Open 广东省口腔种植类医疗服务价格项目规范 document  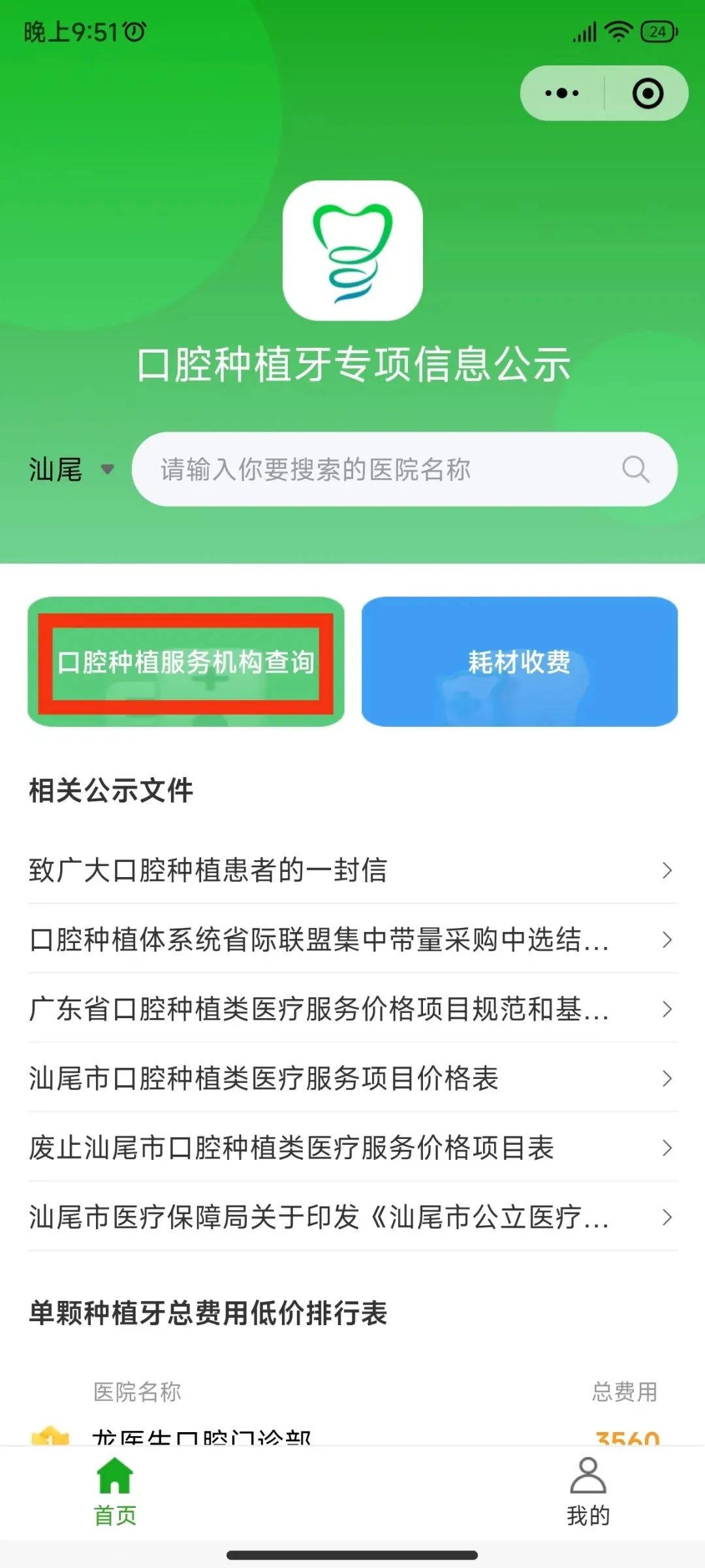pos(352,1009)
